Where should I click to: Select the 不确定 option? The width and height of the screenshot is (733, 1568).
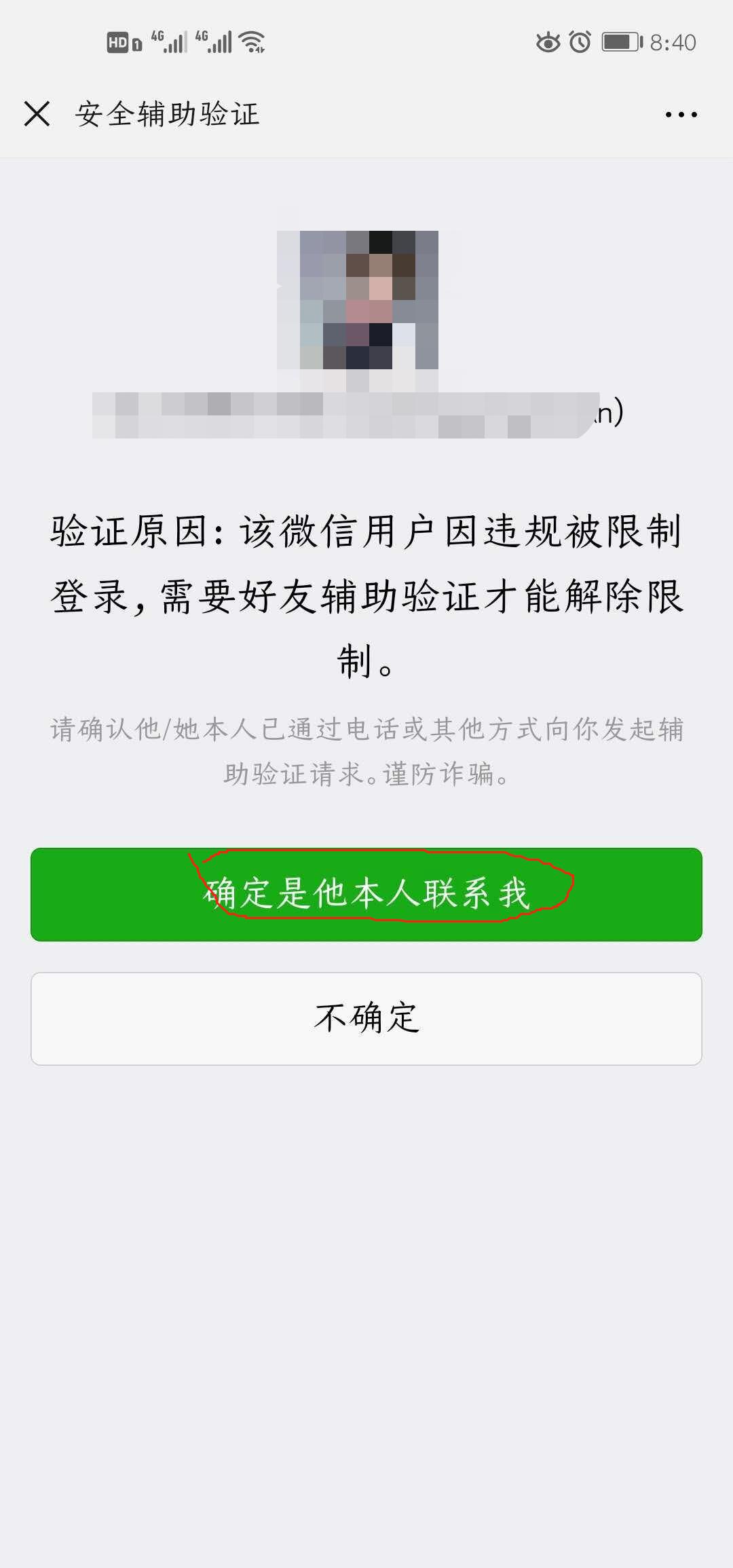click(x=366, y=1018)
